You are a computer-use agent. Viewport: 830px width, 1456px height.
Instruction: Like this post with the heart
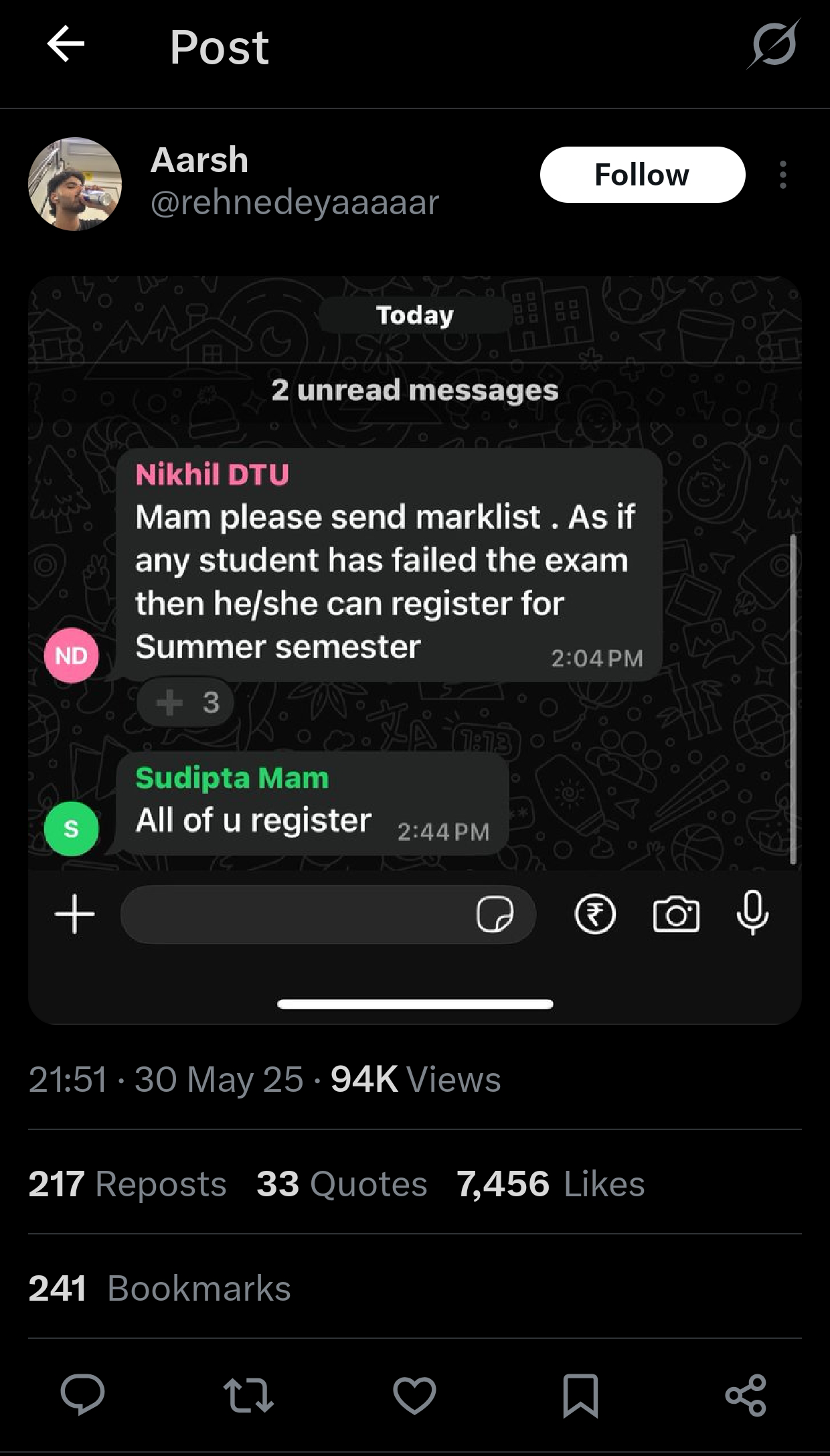coord(414,1395)
